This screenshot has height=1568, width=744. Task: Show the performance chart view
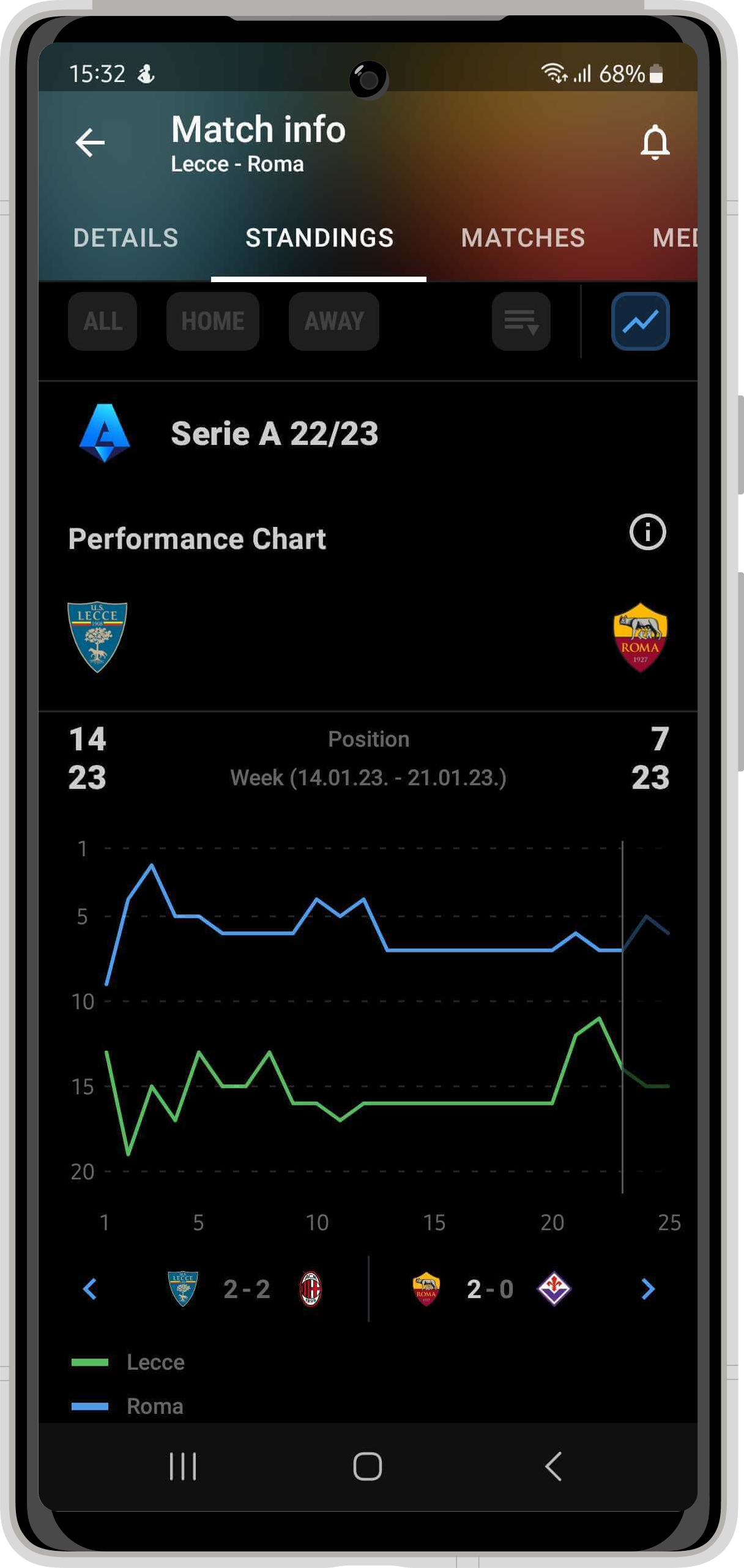[x=640, y=321]
